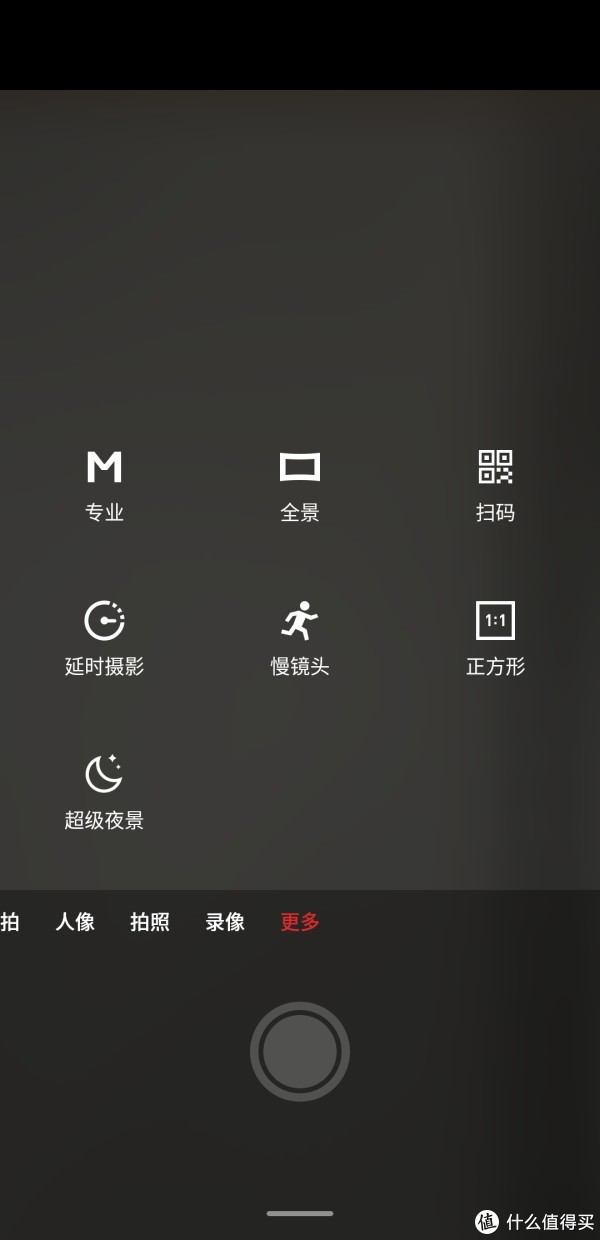
Task: Open the 扫码 QR scanner
Action: point(495,485)
